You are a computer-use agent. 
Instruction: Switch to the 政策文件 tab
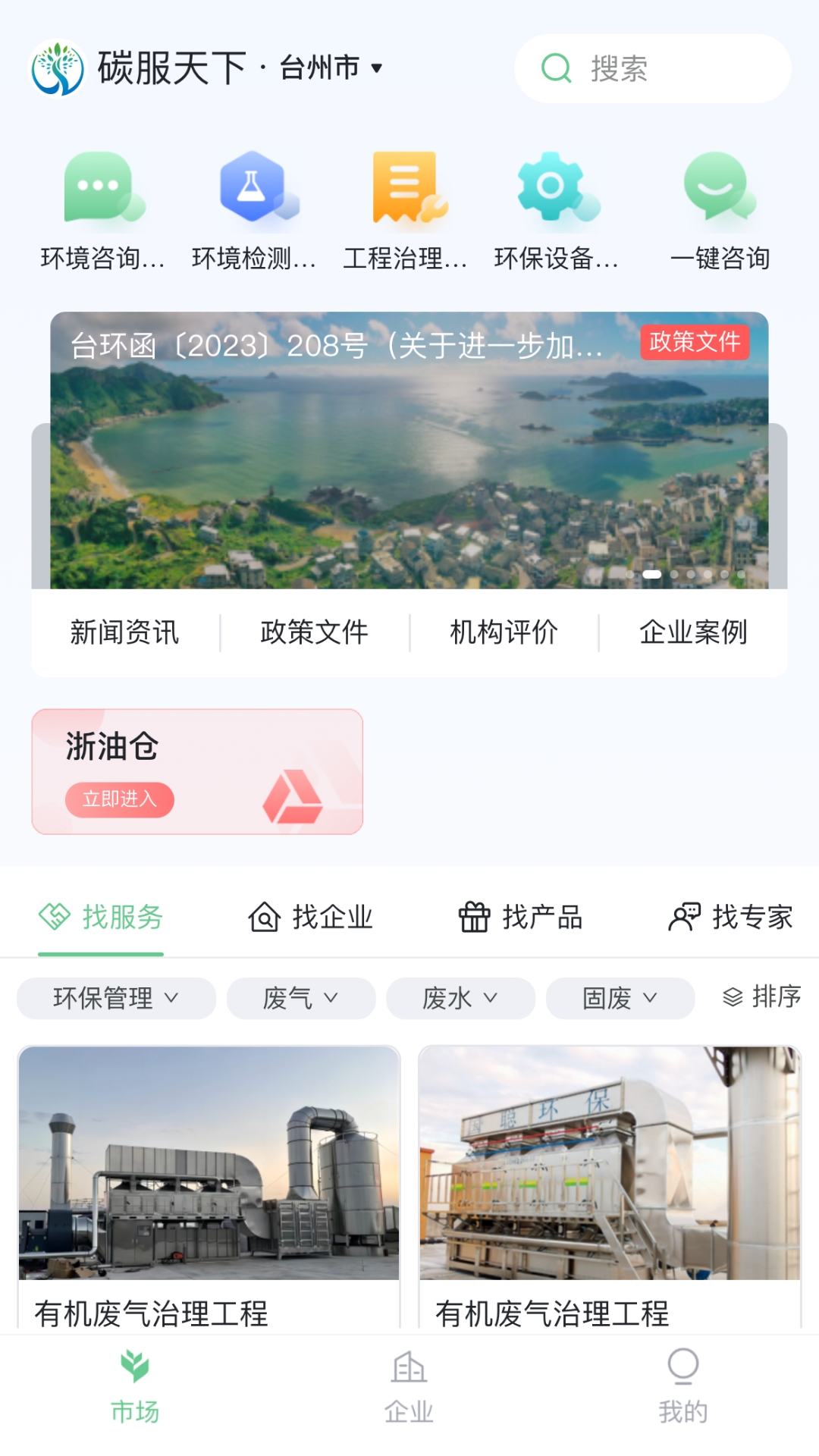314,631
